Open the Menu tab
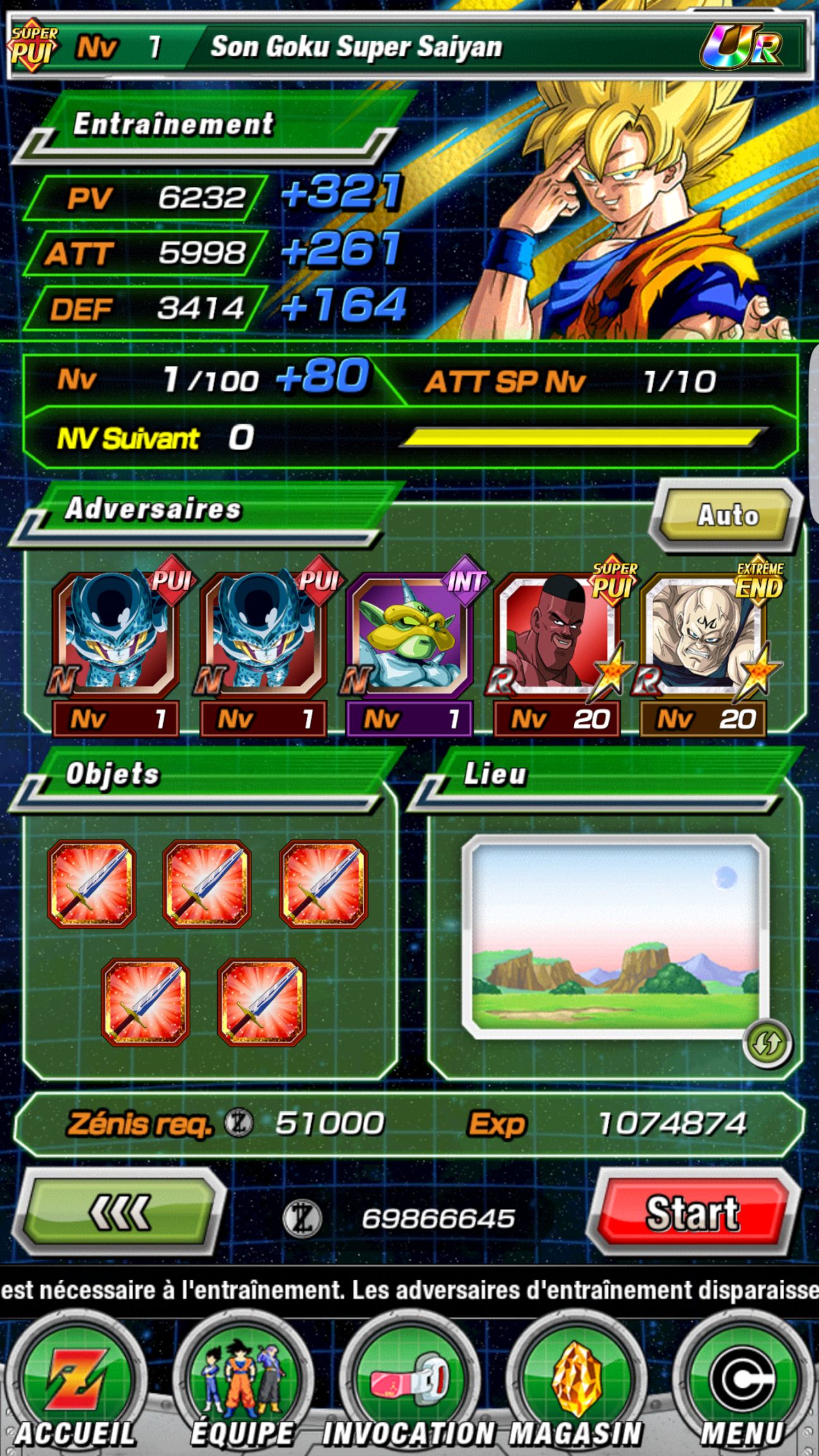The image size is (819, 1456). click(x=743, y=1384)
